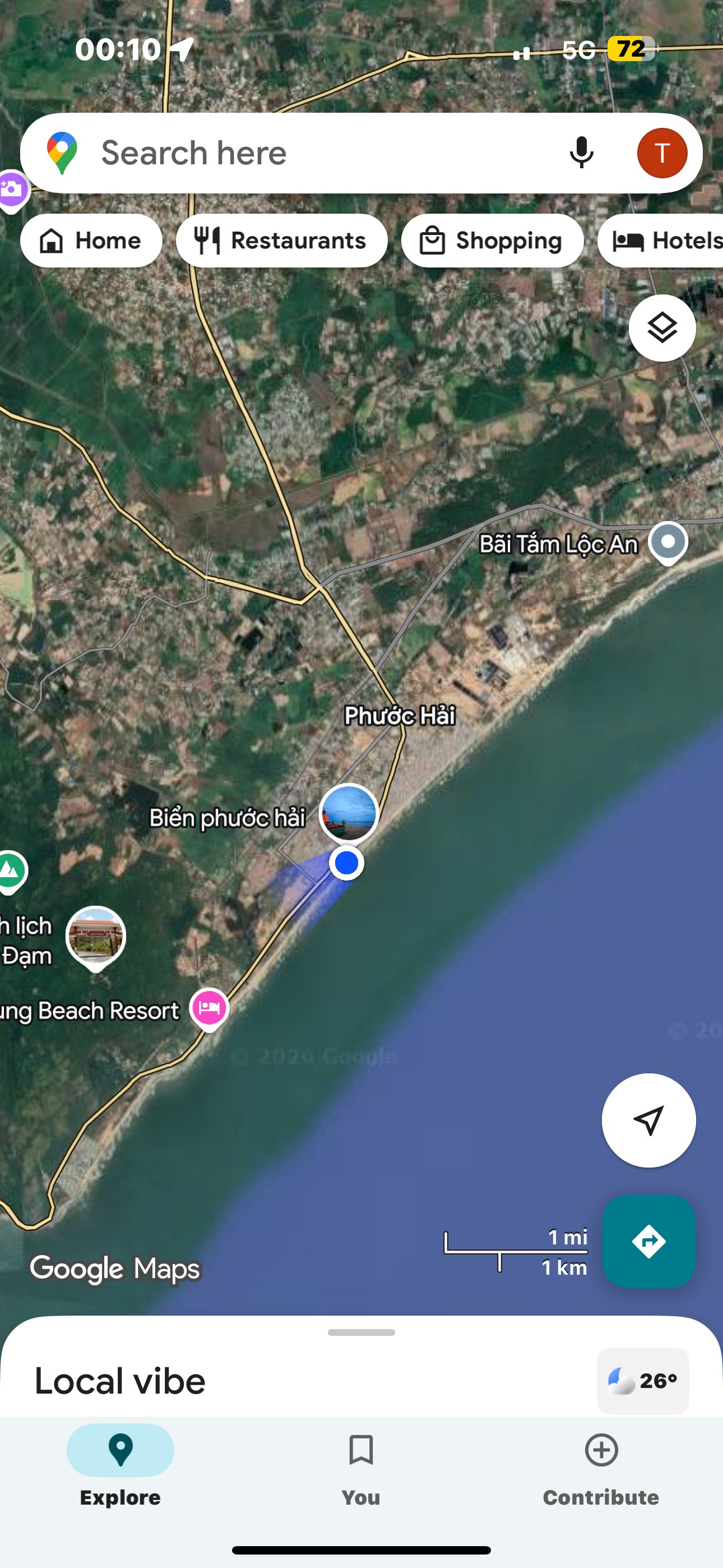The width and height of the screenshot is (723, 1568).
Task: Select the Home chip
Action: click(x=91, y=241)
